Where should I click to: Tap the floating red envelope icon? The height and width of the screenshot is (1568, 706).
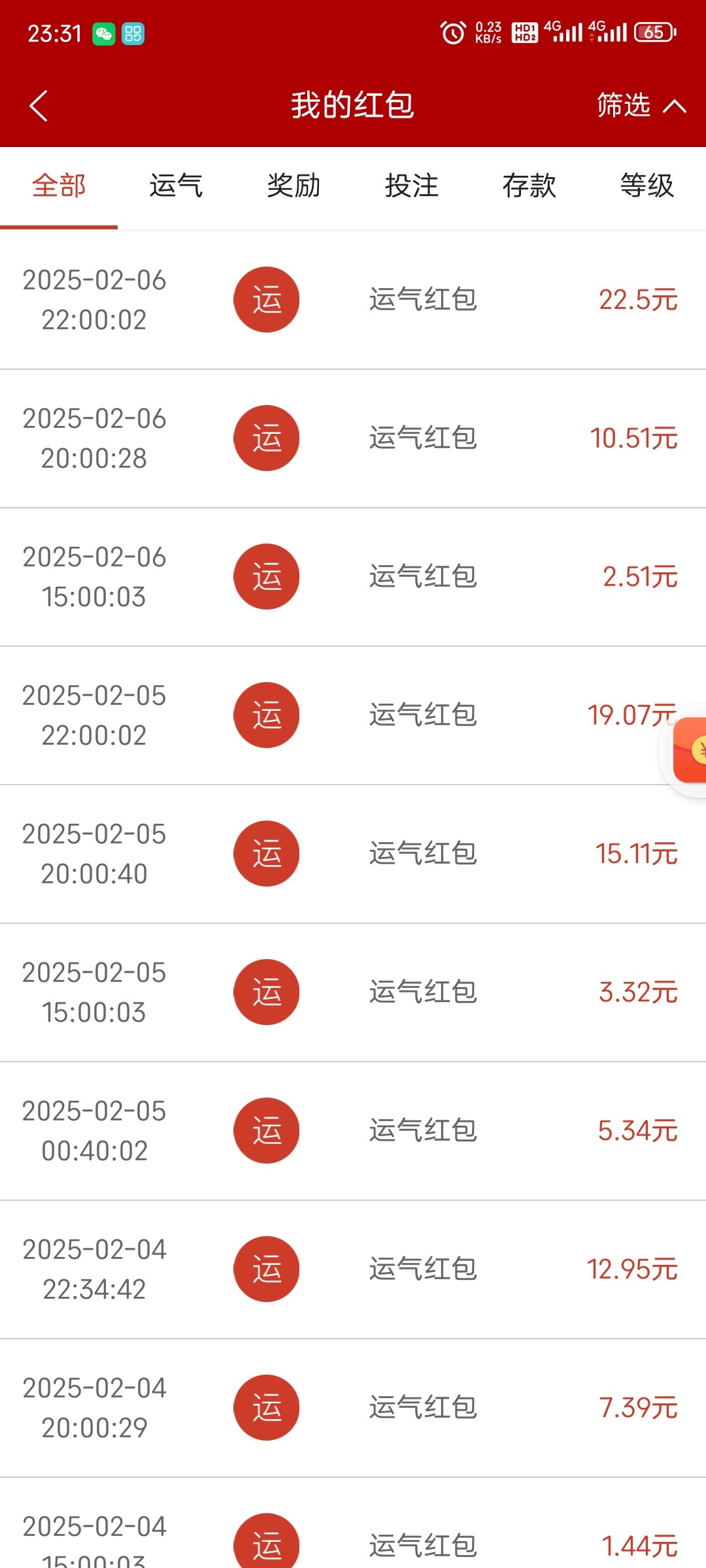coord(690,750)
